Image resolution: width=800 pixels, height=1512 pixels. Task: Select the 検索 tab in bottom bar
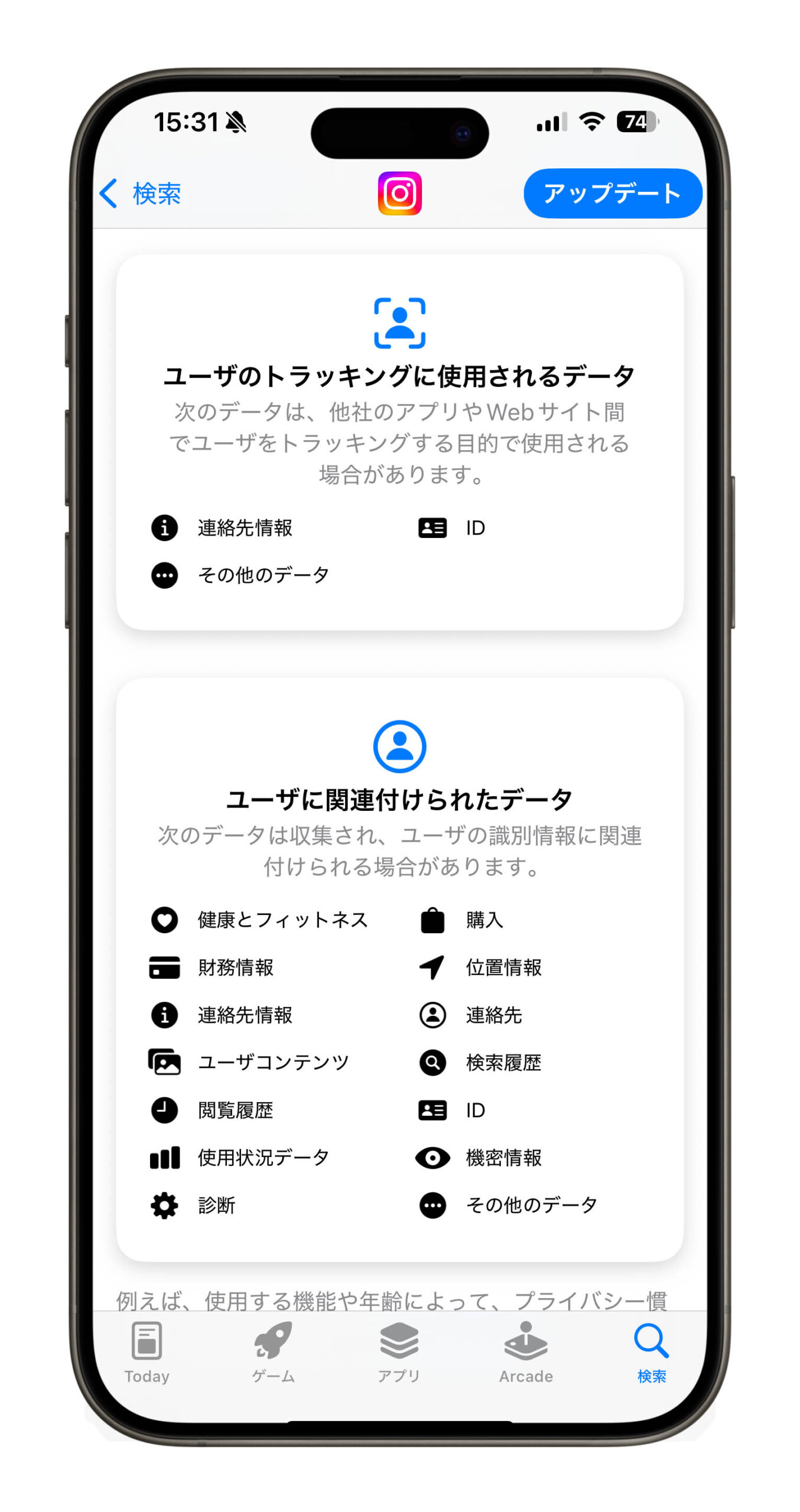click(x=651, y=1351)
